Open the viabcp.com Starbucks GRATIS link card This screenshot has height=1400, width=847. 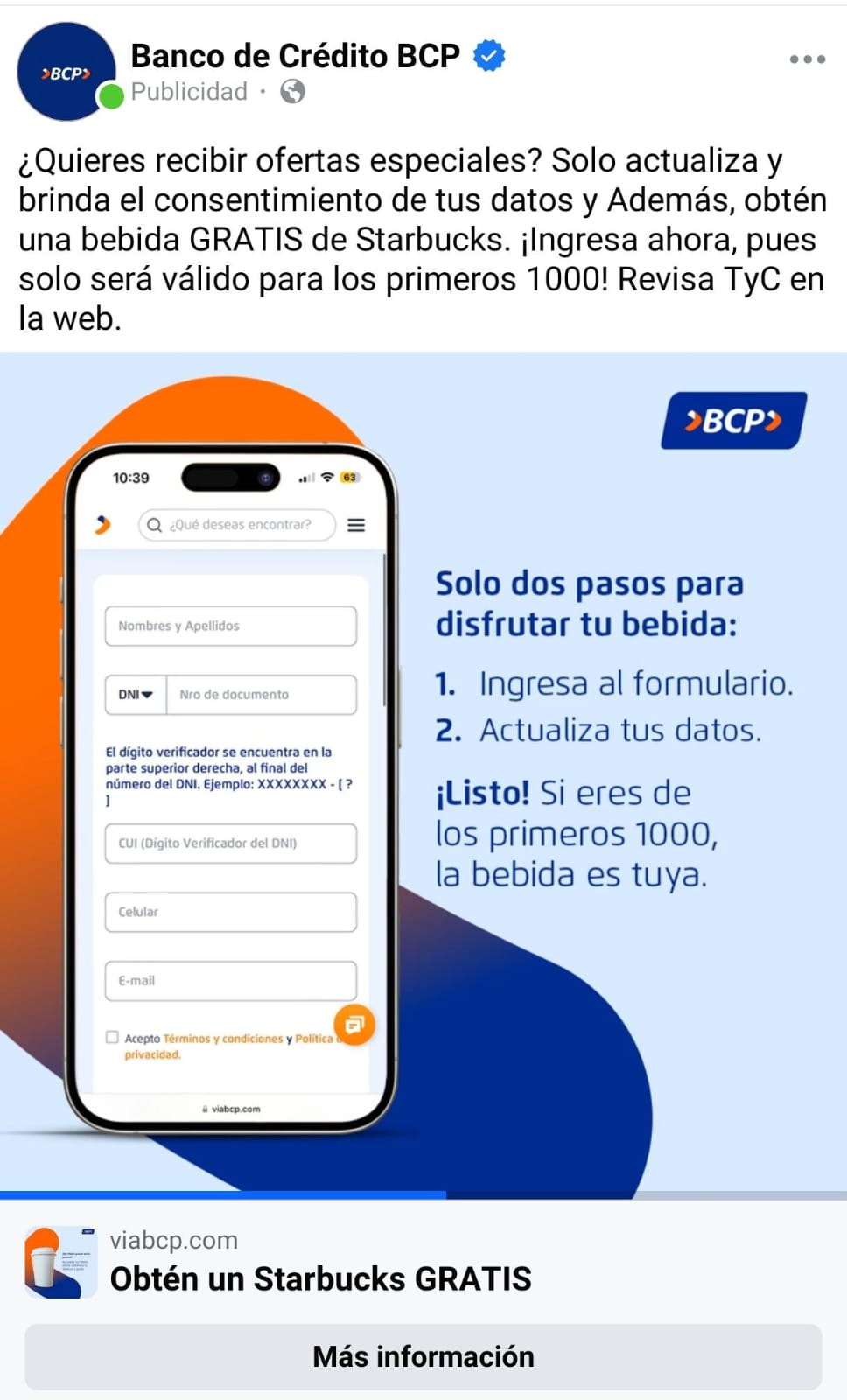[320, 1262]
